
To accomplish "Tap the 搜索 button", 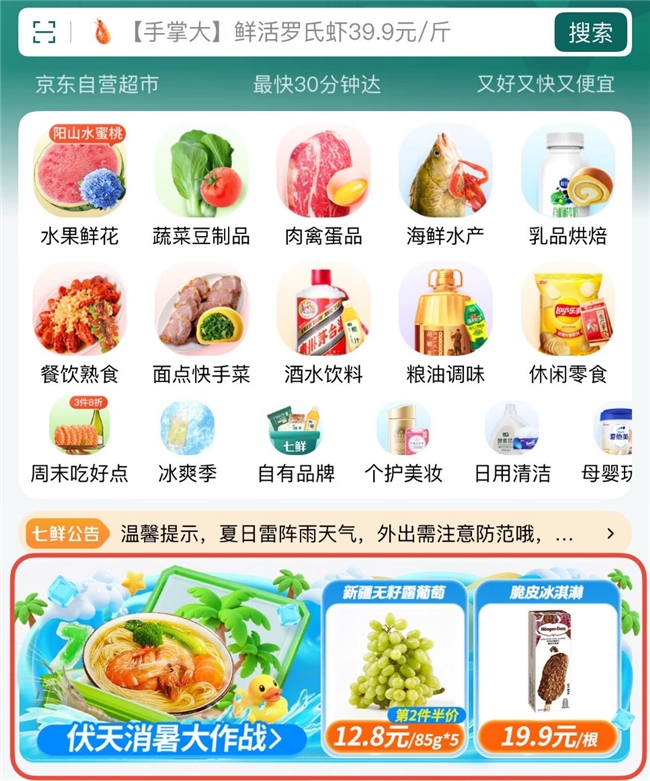I will pos(591,32).
